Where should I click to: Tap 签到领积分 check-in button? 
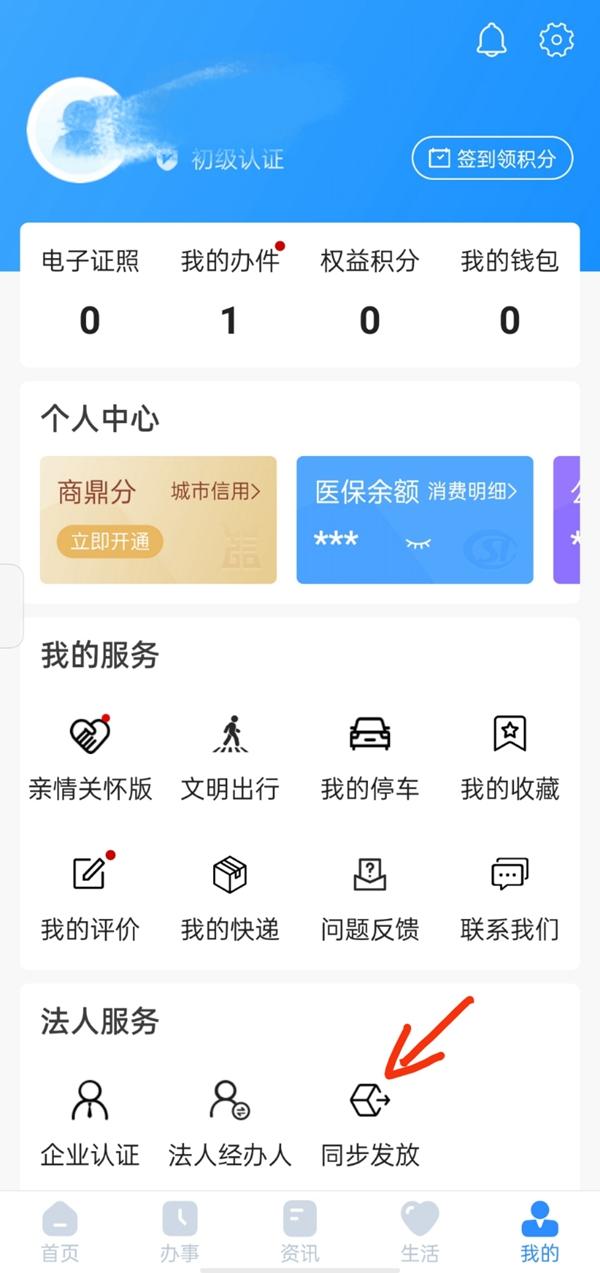pos(492,159)
